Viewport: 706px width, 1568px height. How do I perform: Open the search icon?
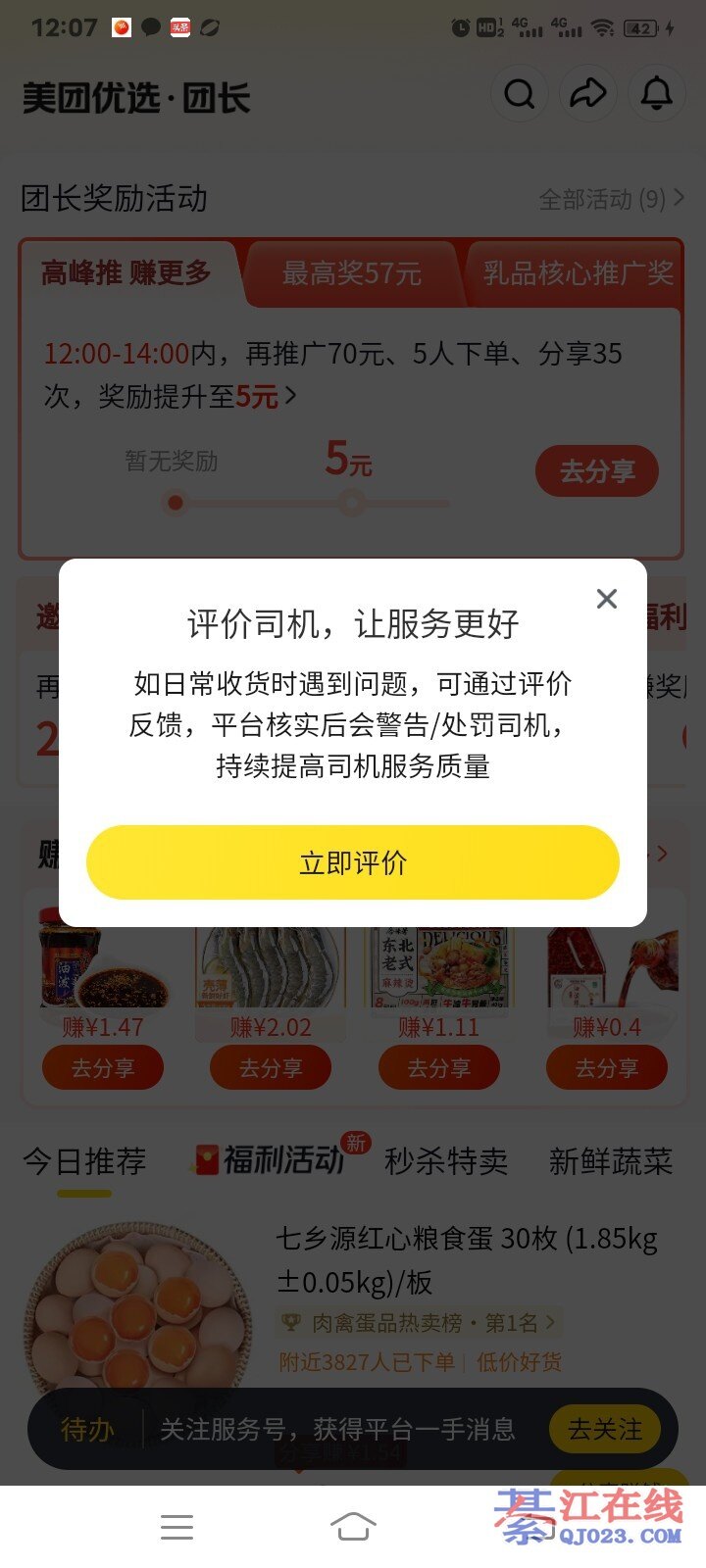519,94
